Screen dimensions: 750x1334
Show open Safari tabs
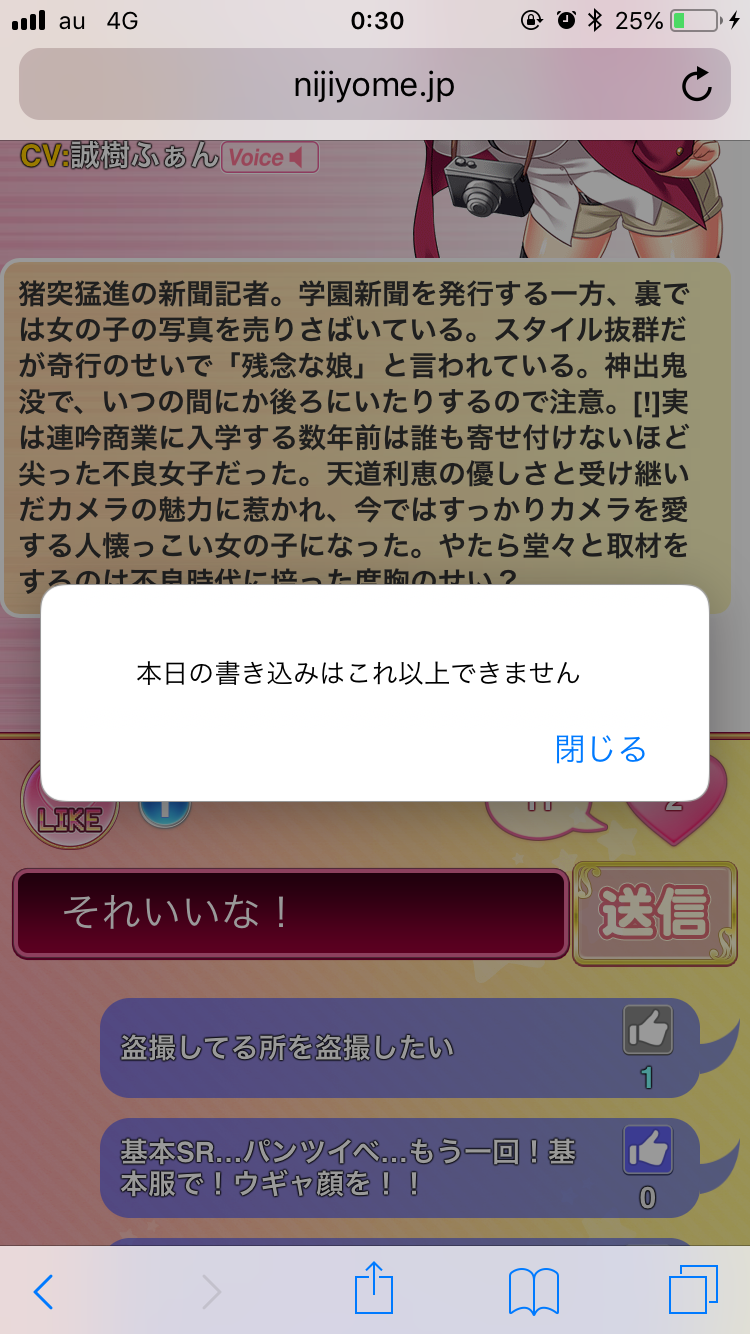(x=693, y=1290)
